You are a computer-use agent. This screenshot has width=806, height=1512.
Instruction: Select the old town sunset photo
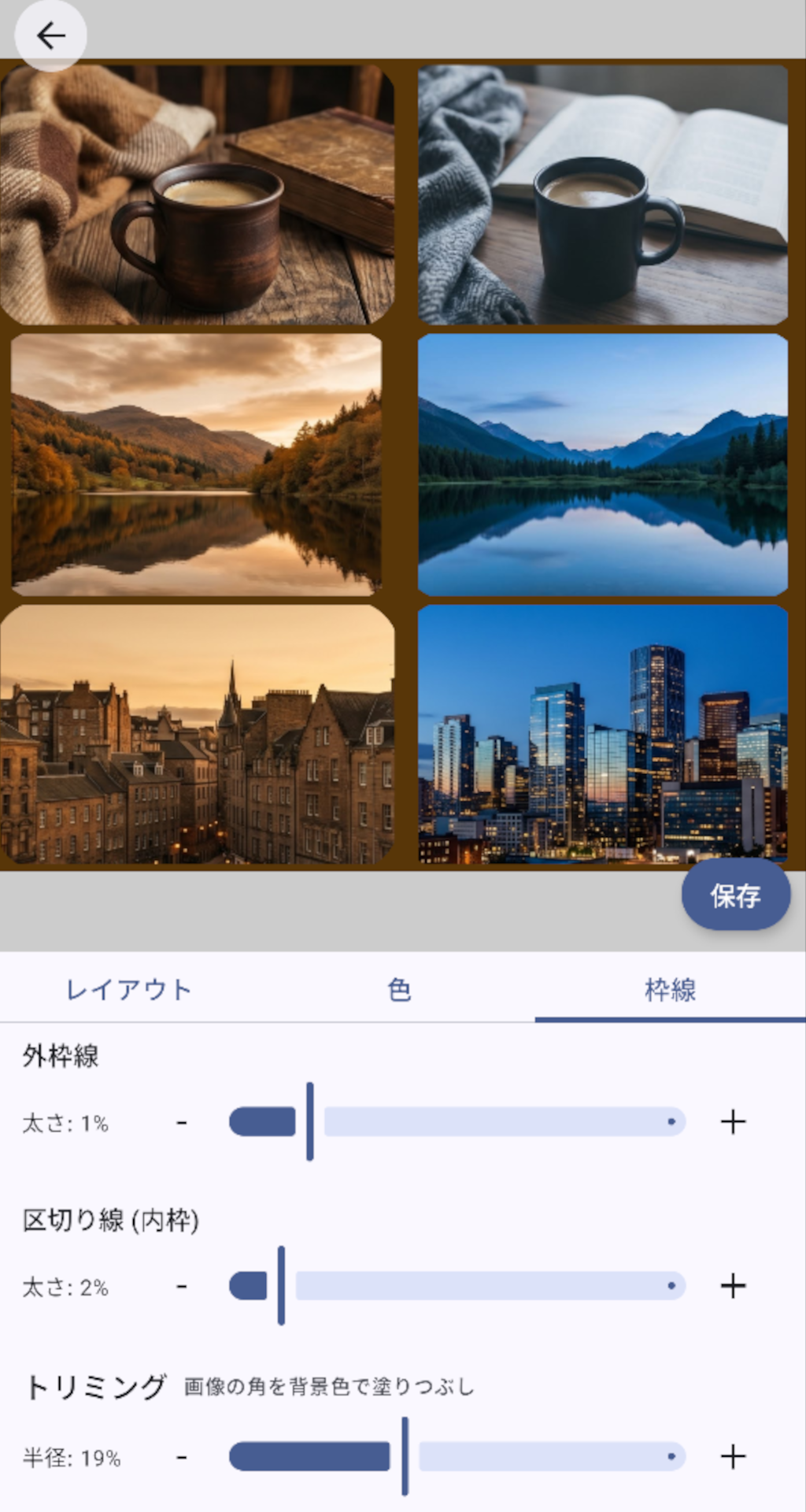197,734
